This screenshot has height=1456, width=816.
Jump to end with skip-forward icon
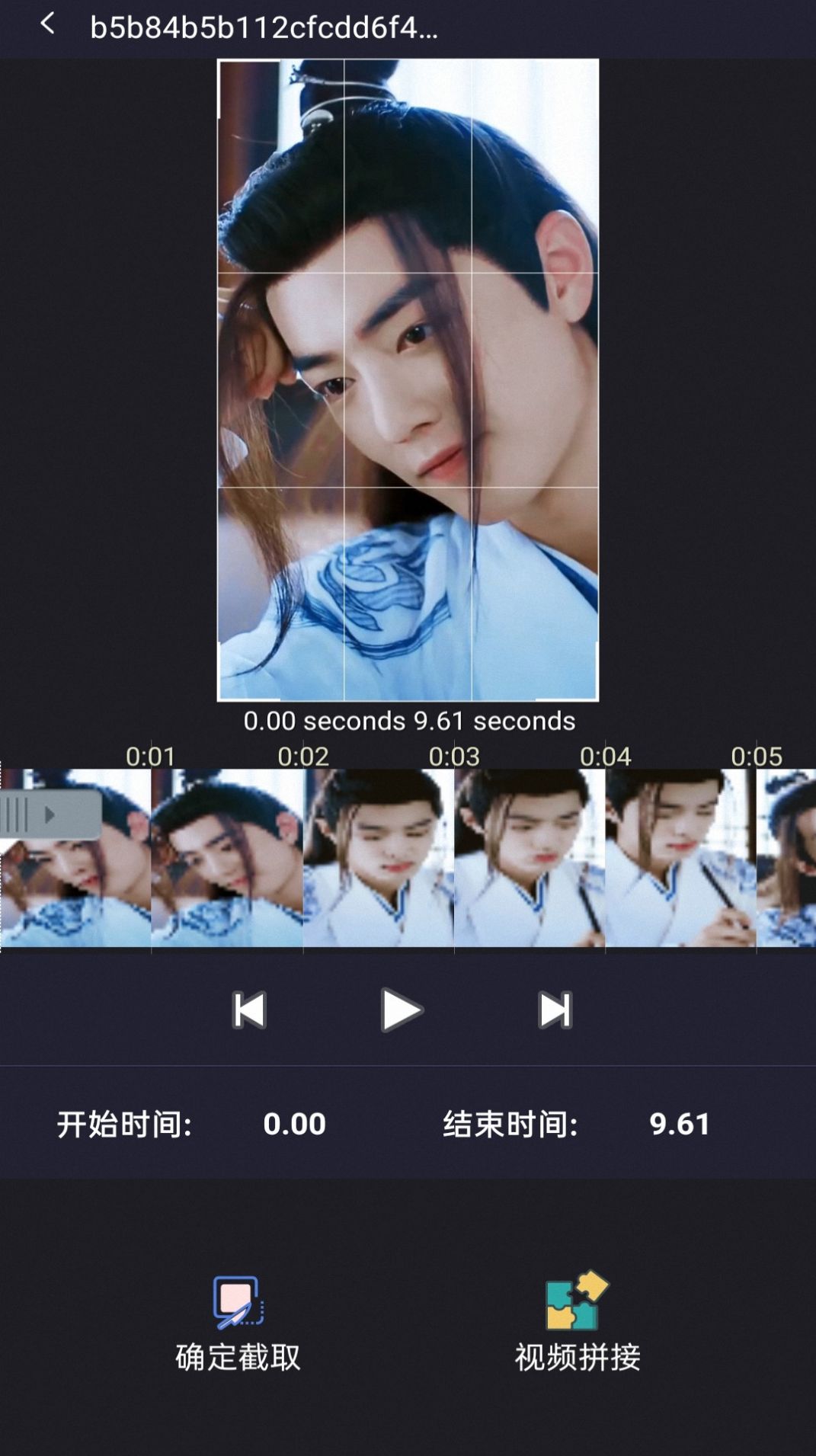[x=555, y=1010]
